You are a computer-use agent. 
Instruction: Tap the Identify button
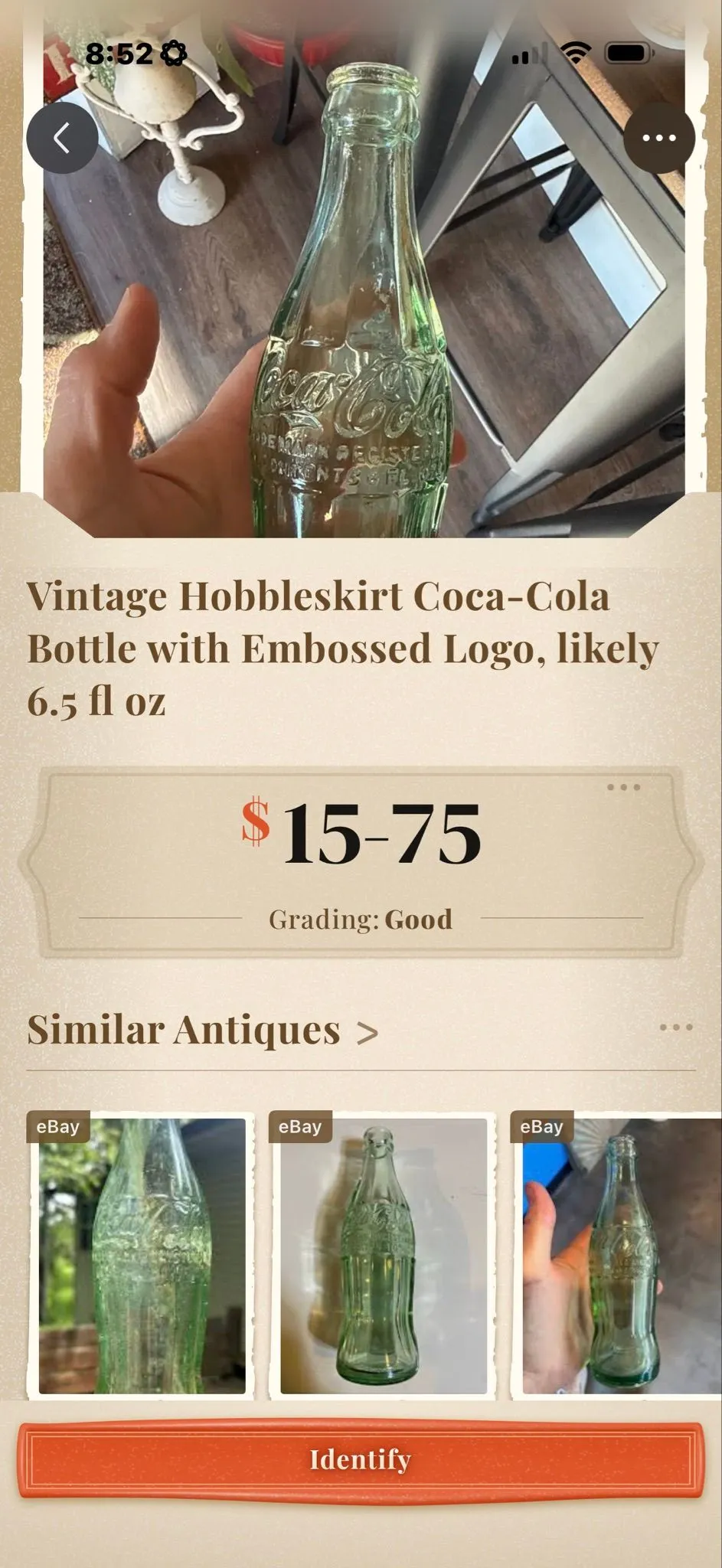pyautogui.click(x=361, y=1460)
